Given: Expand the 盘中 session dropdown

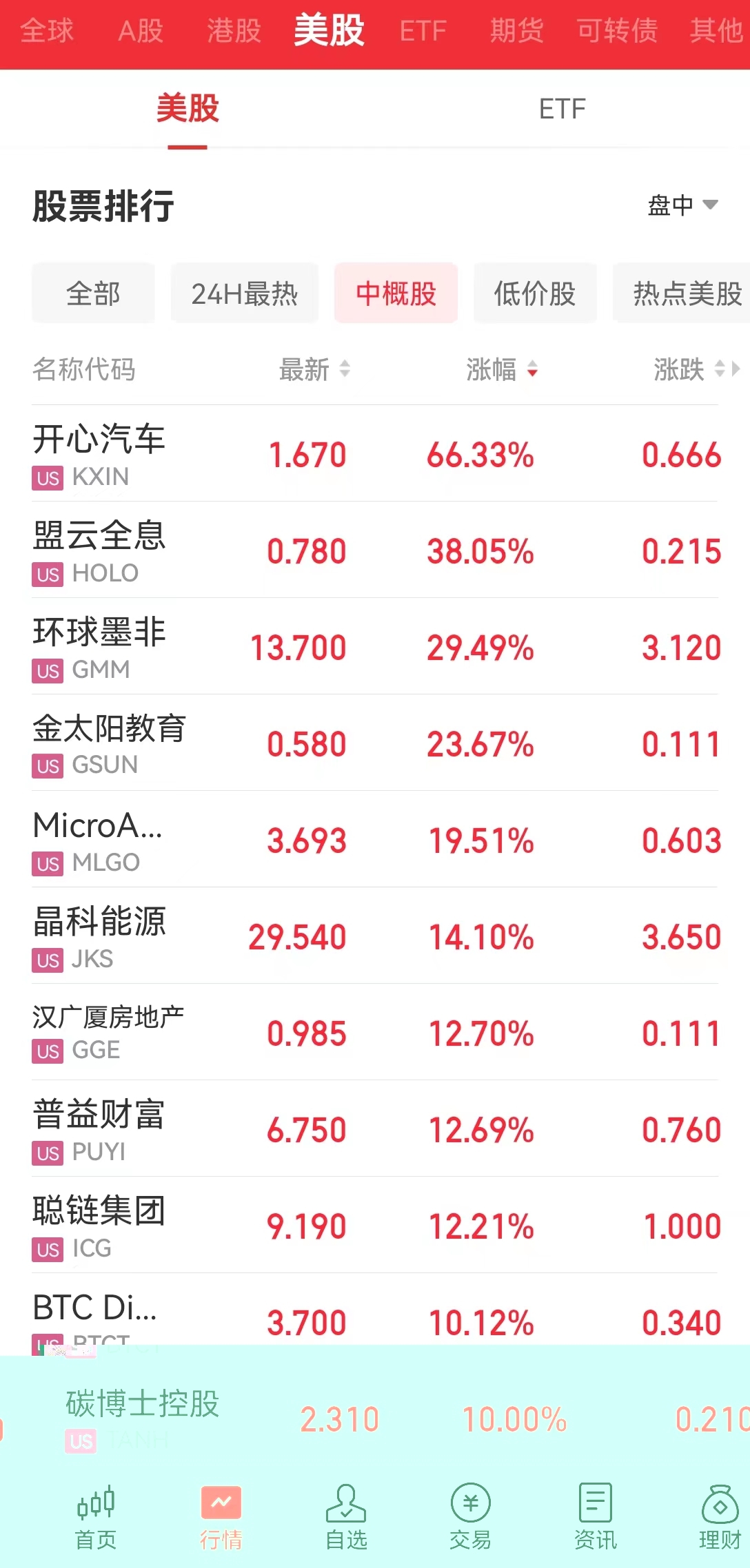Looking at the screenshot, I should tap(683, 205).
